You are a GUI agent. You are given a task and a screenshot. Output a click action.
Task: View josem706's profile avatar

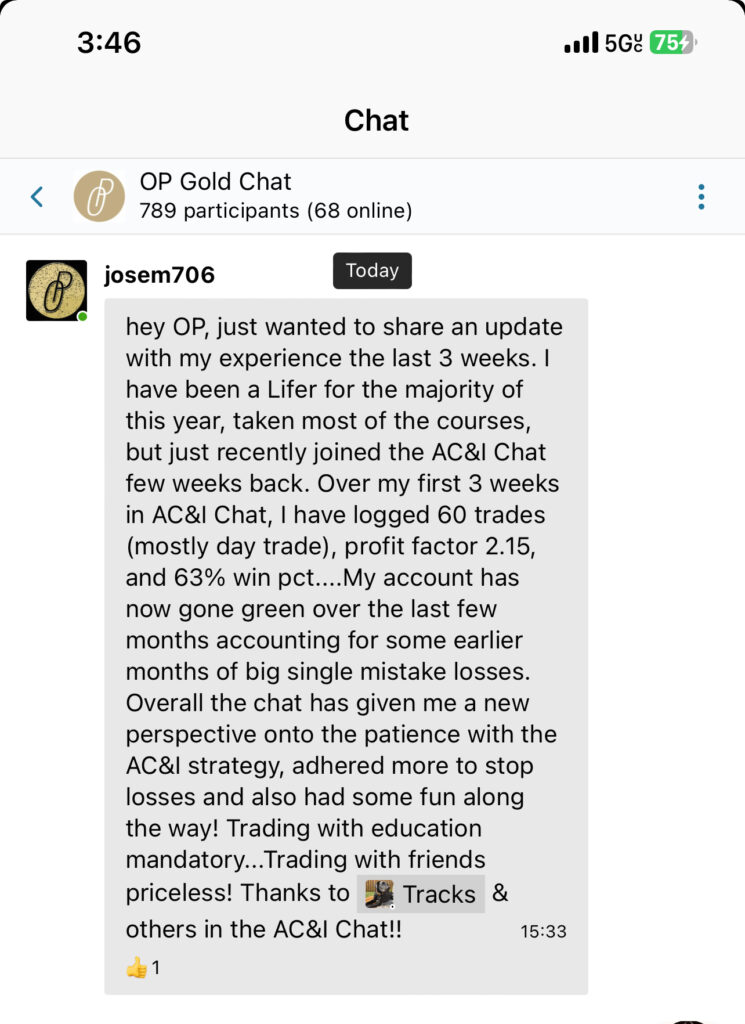(56, 290)
